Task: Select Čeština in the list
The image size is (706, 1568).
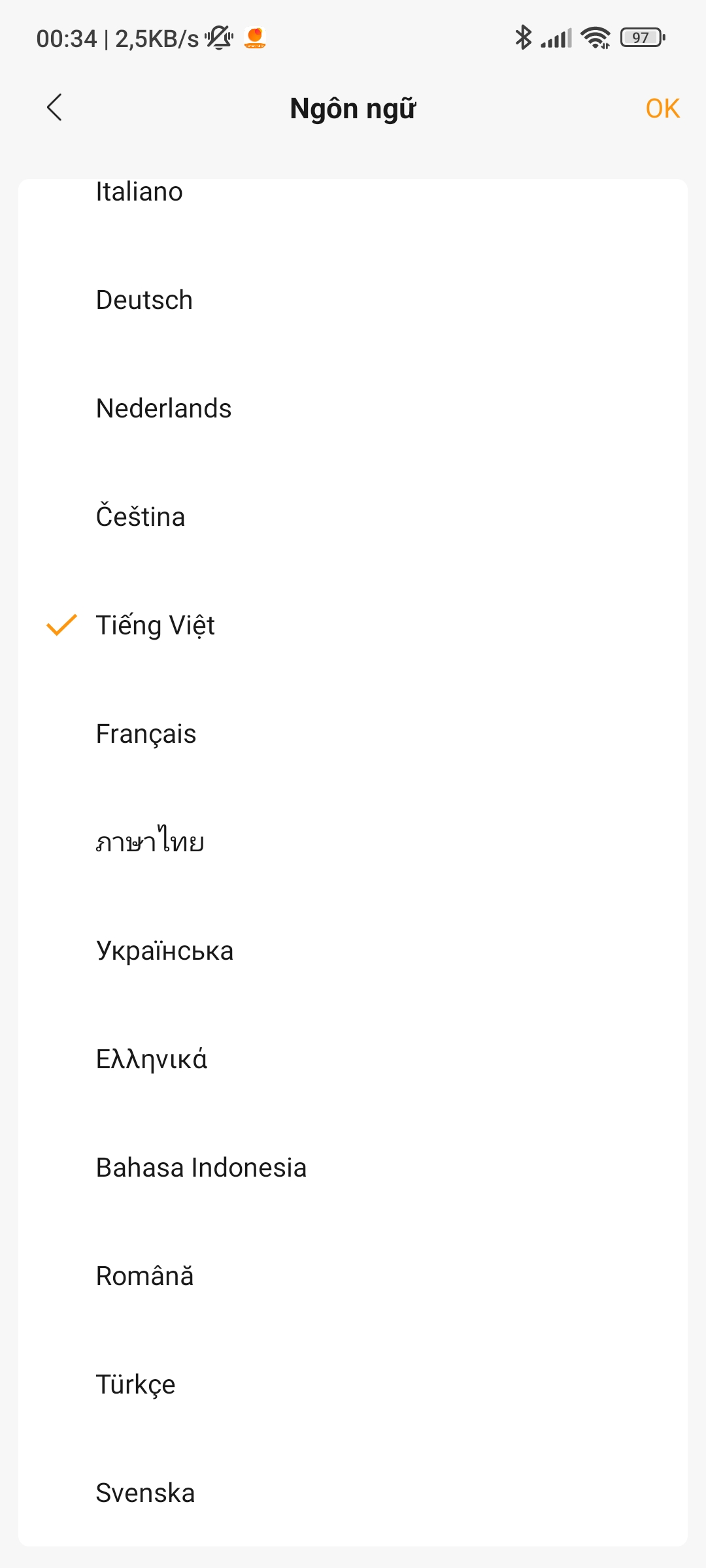Action: pyautogui.click(x=353, y=517)
